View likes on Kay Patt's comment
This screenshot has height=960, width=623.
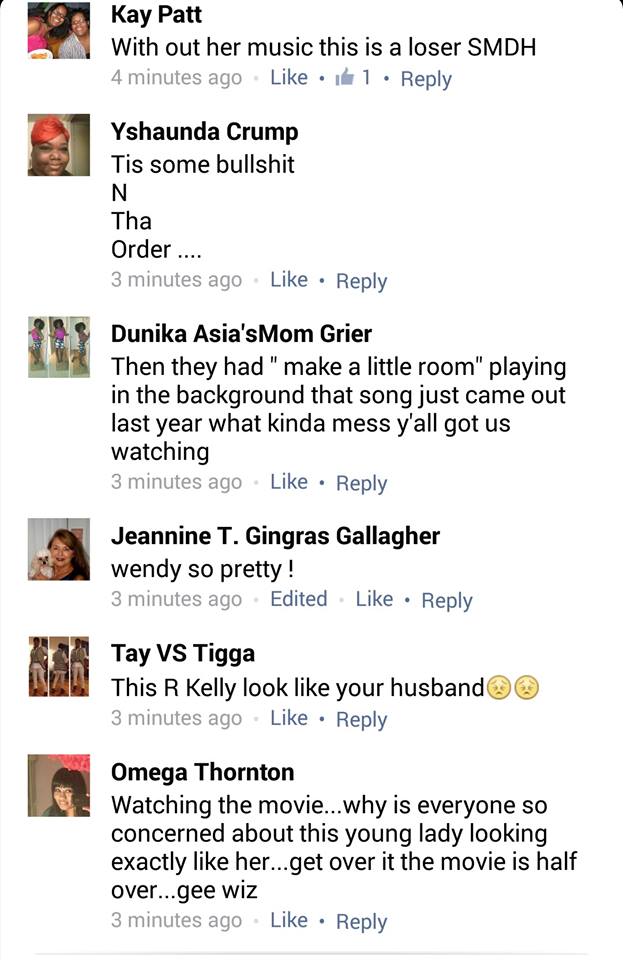pyautogui.click(x=354, y=78)
